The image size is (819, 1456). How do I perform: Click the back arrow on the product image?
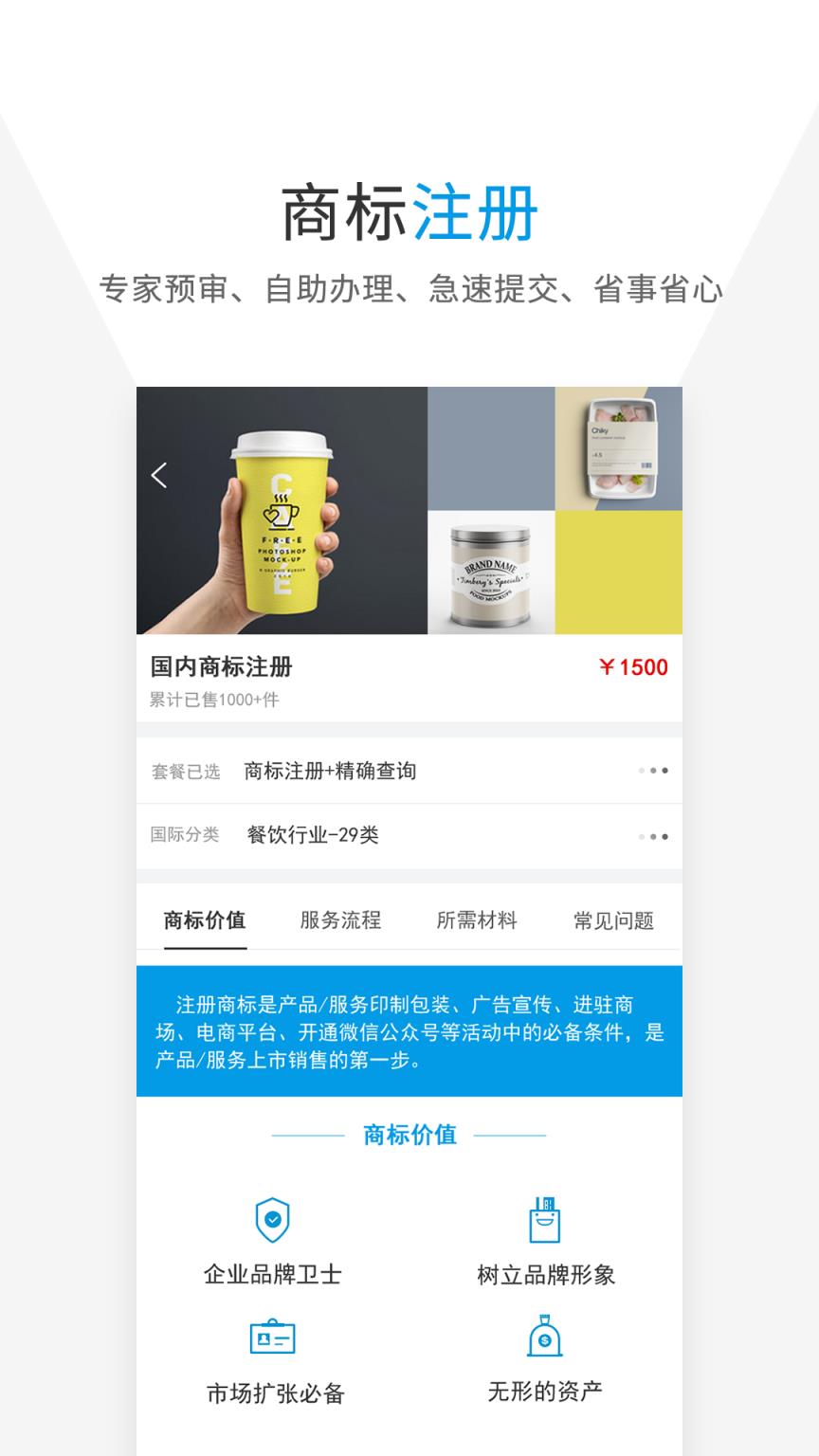click(159, 474)
